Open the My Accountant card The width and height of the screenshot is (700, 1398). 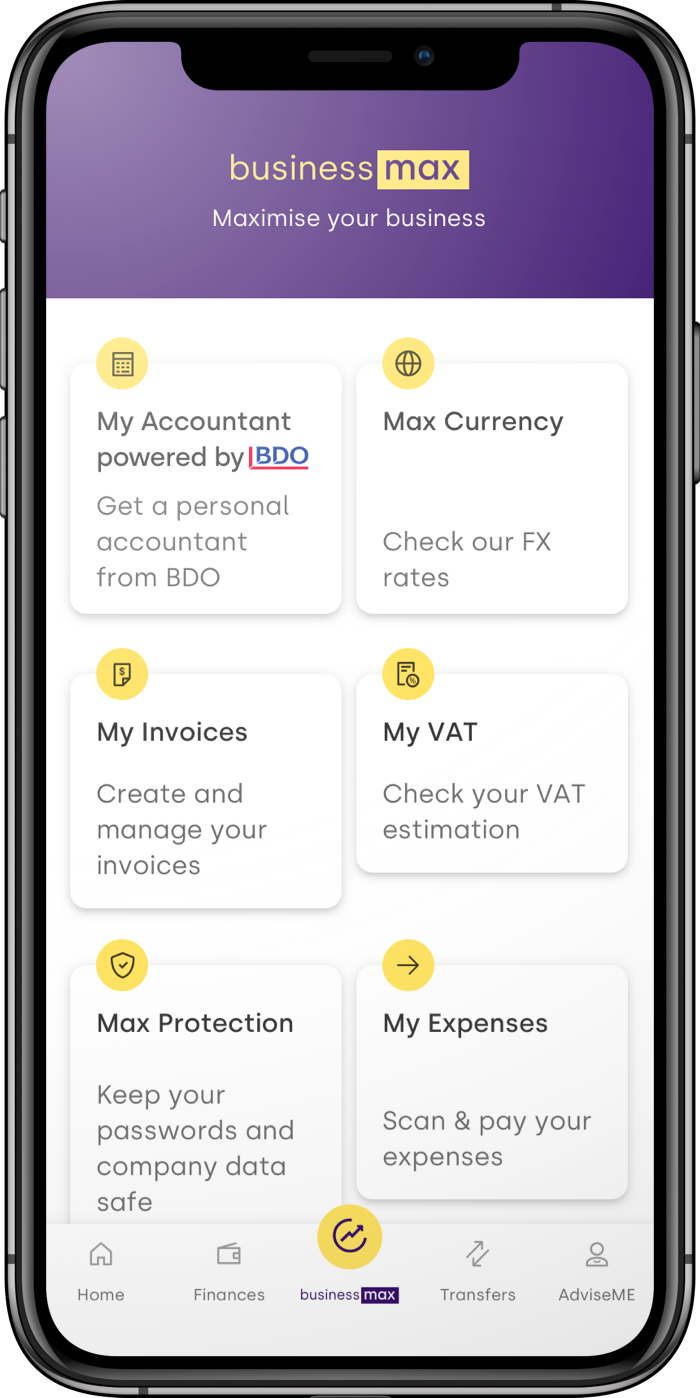(205, 490)
